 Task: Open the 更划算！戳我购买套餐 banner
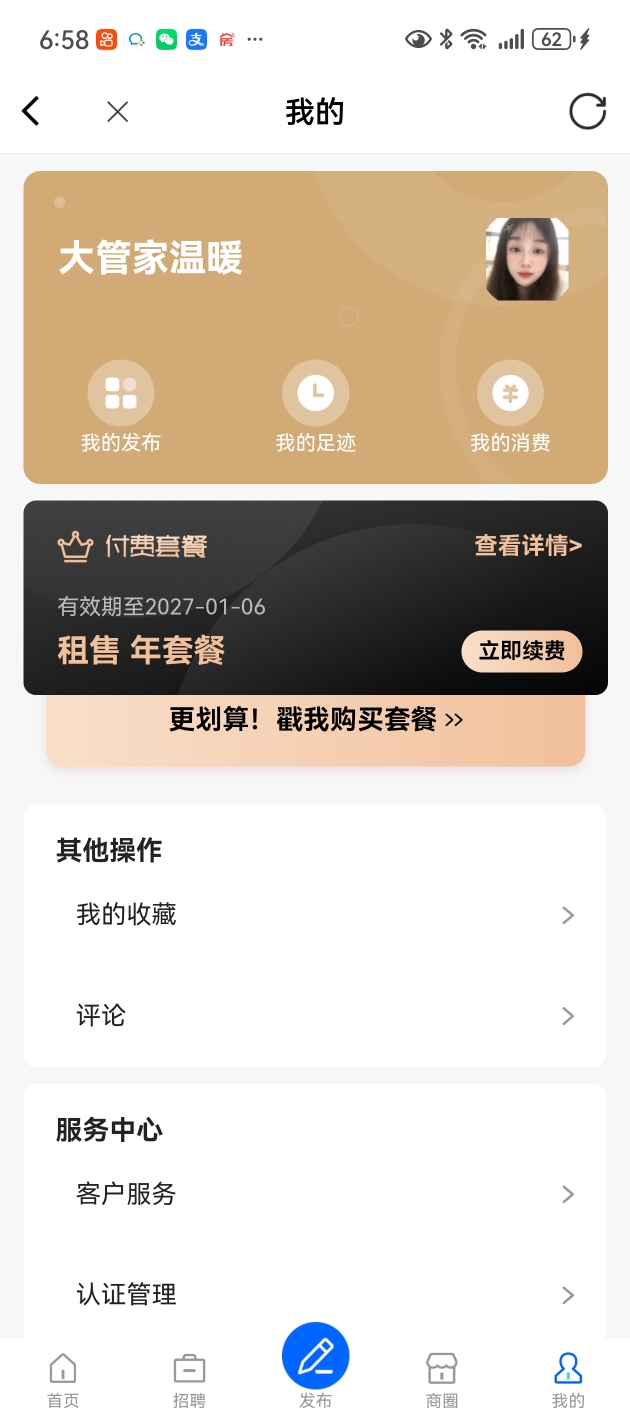(315, 720)
